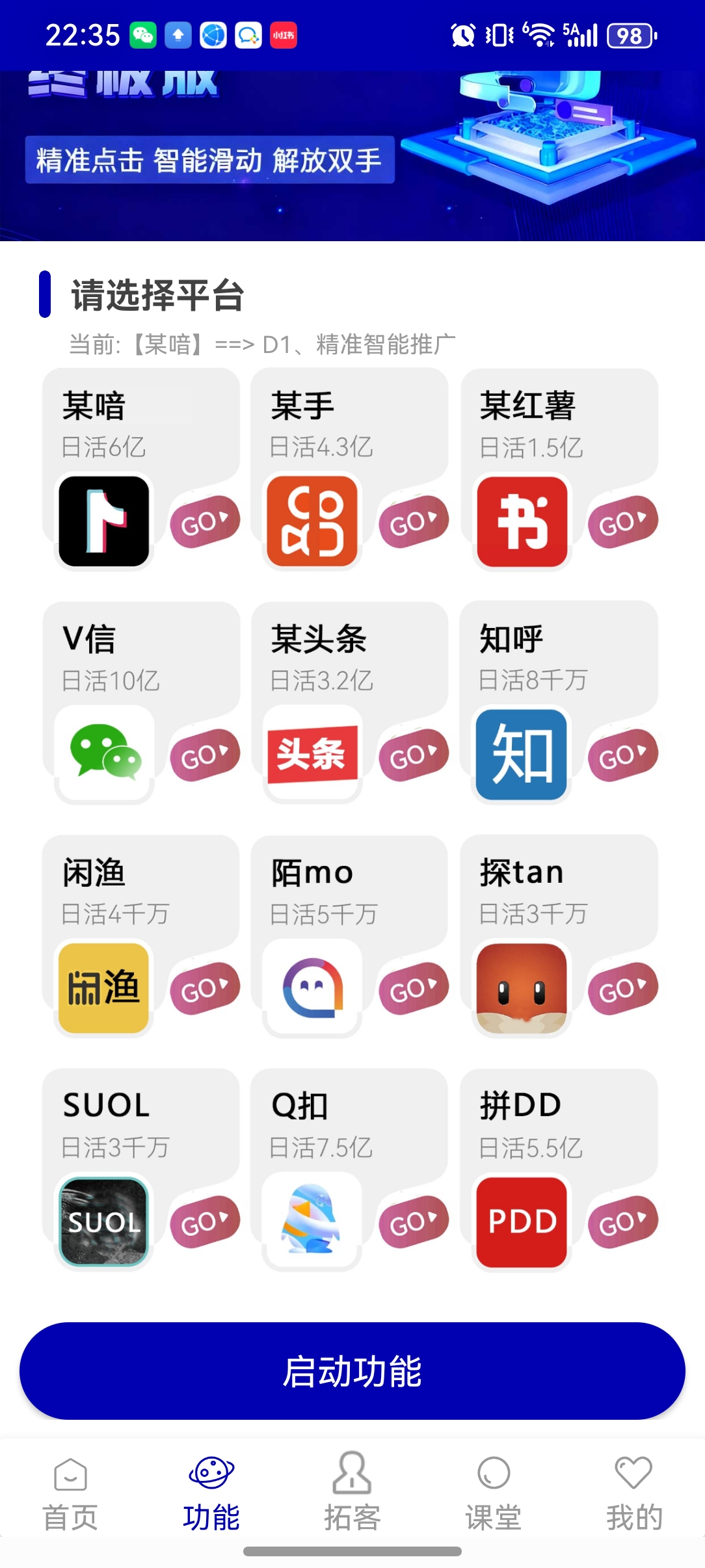Select the SUOL platform icon

click(103, 1221)
